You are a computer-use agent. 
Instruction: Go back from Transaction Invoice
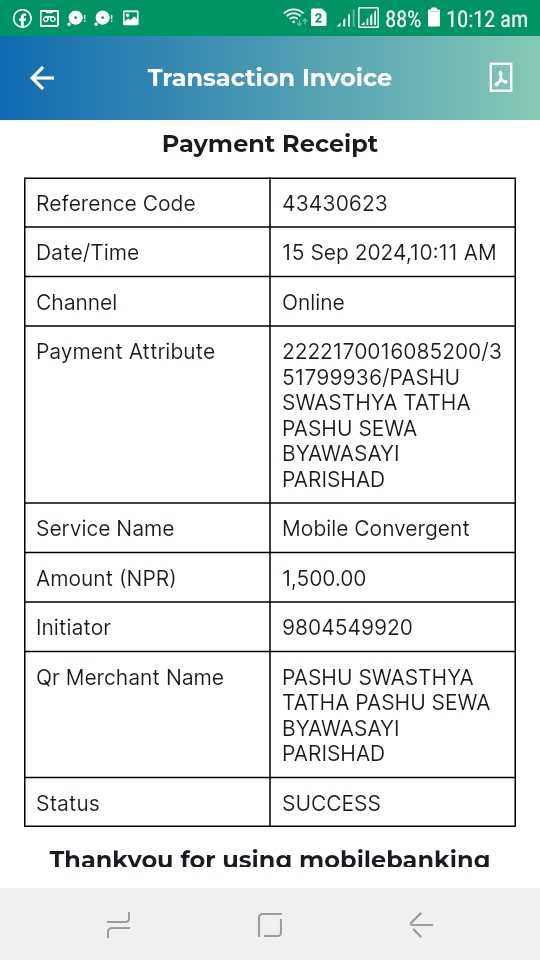[42, 78]
